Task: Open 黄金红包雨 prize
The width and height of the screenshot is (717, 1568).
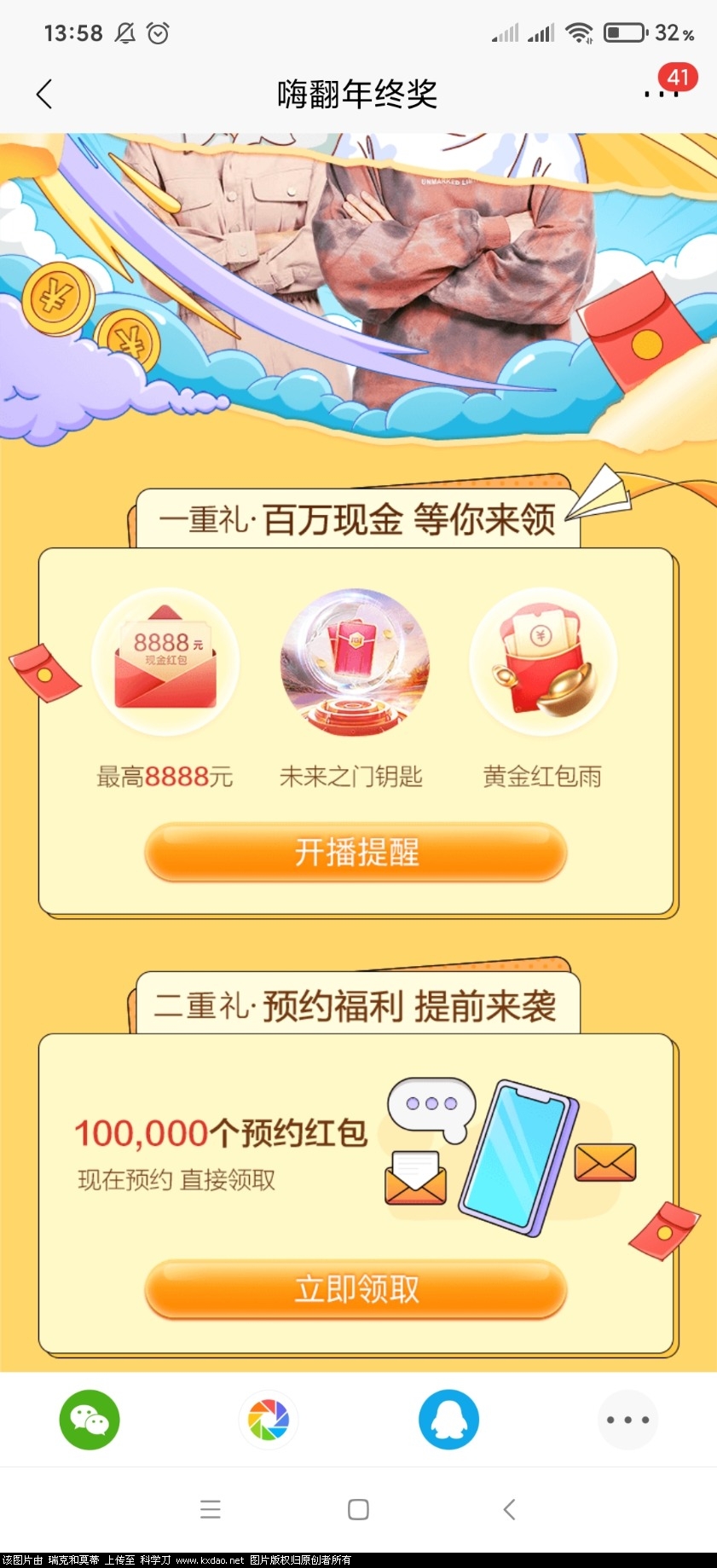Action: tap(542, 662)
